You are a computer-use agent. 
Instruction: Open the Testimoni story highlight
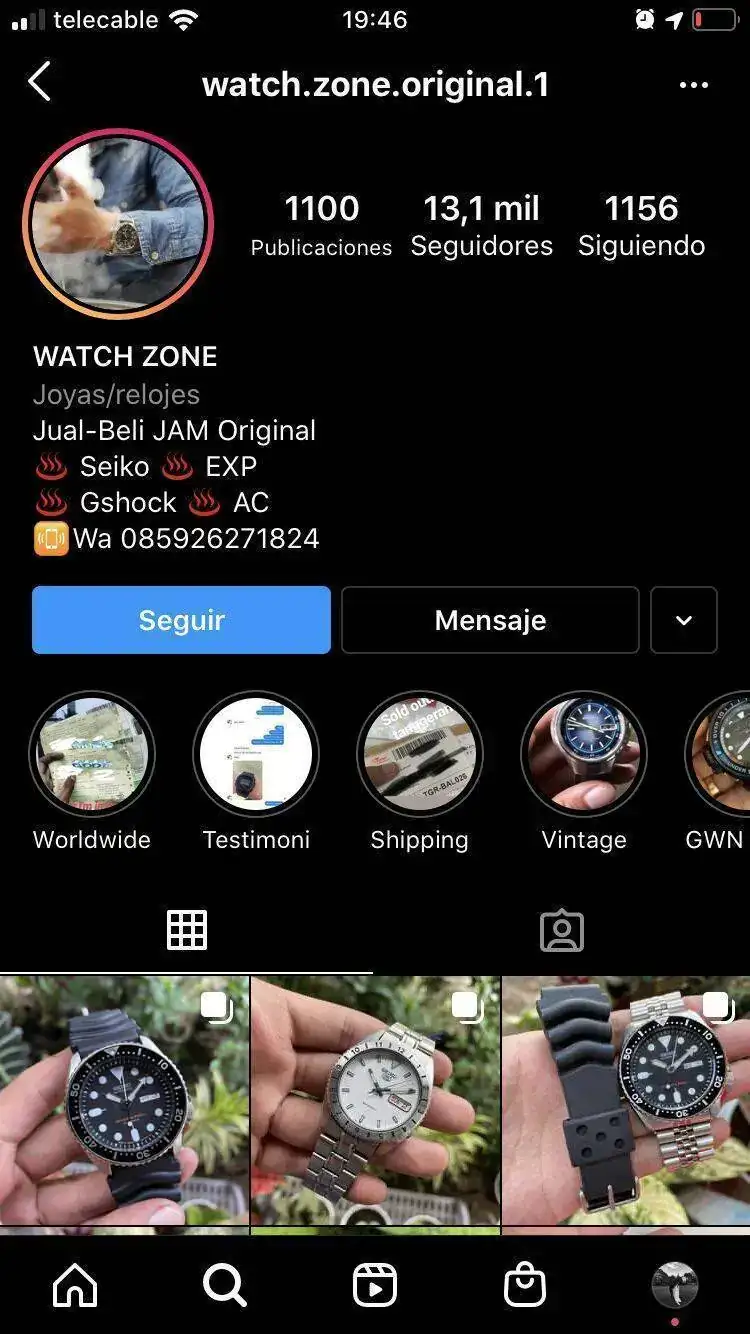point(256,755)
